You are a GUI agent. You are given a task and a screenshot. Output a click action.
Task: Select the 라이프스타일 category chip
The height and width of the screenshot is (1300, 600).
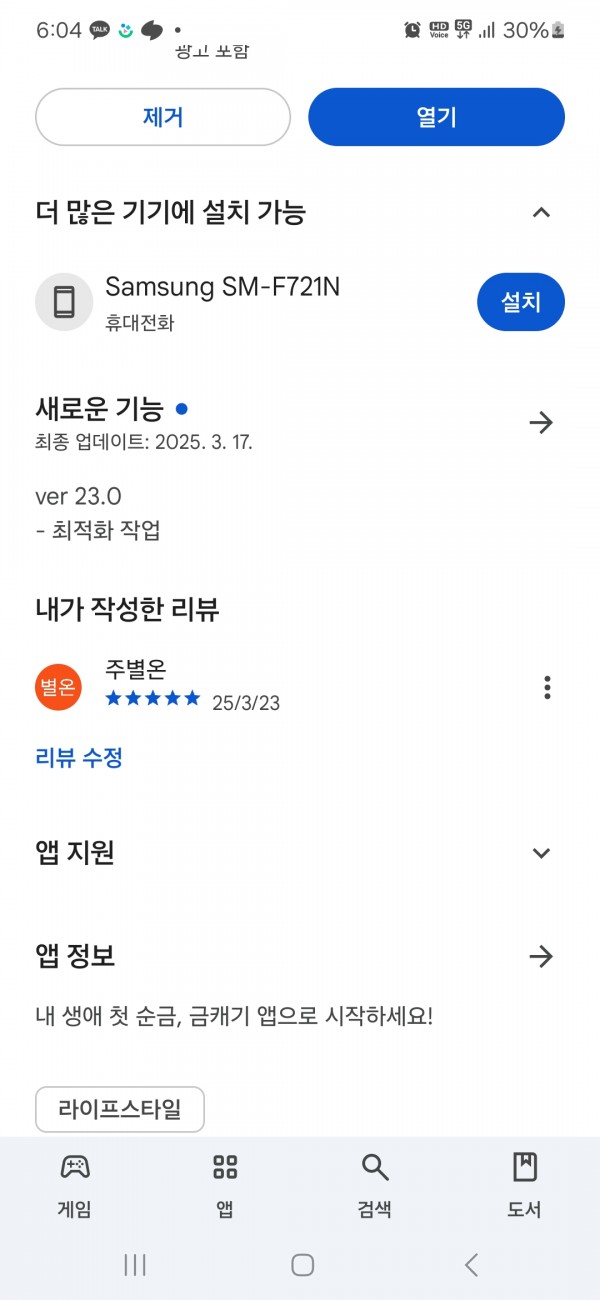click(120, 1109)
